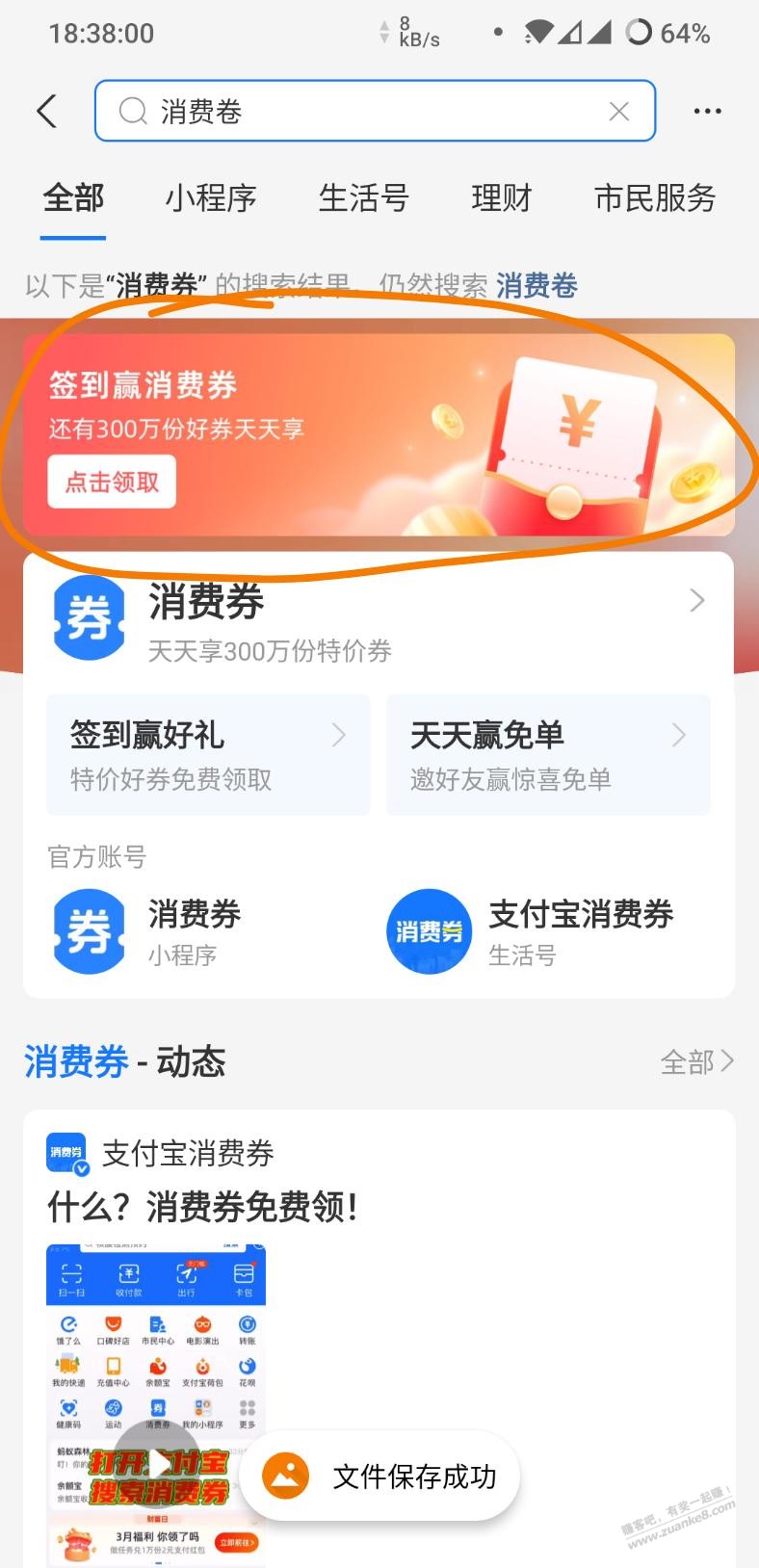Go back using the arrow icon

47,111
